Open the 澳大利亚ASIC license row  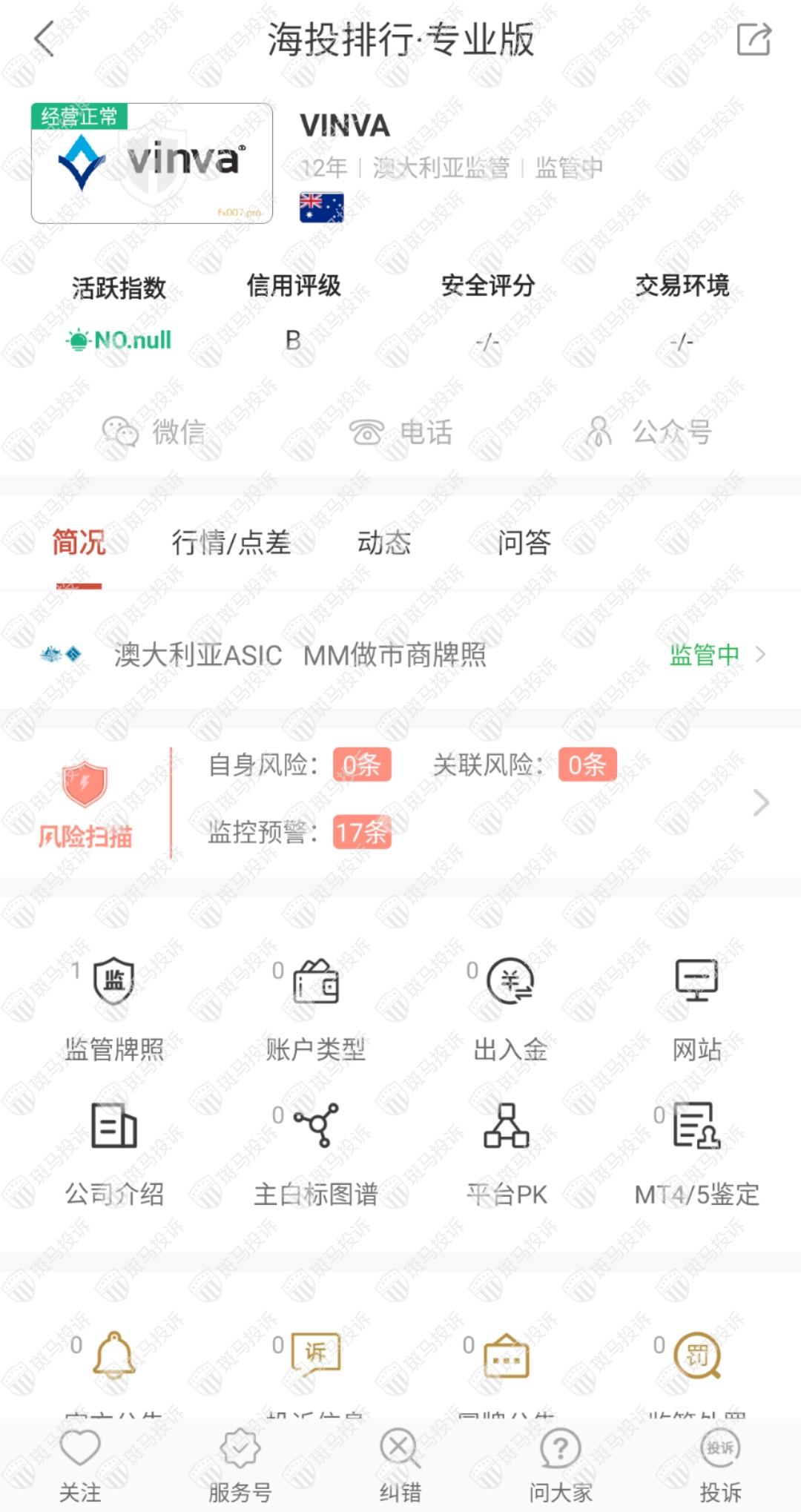[400, 655]
